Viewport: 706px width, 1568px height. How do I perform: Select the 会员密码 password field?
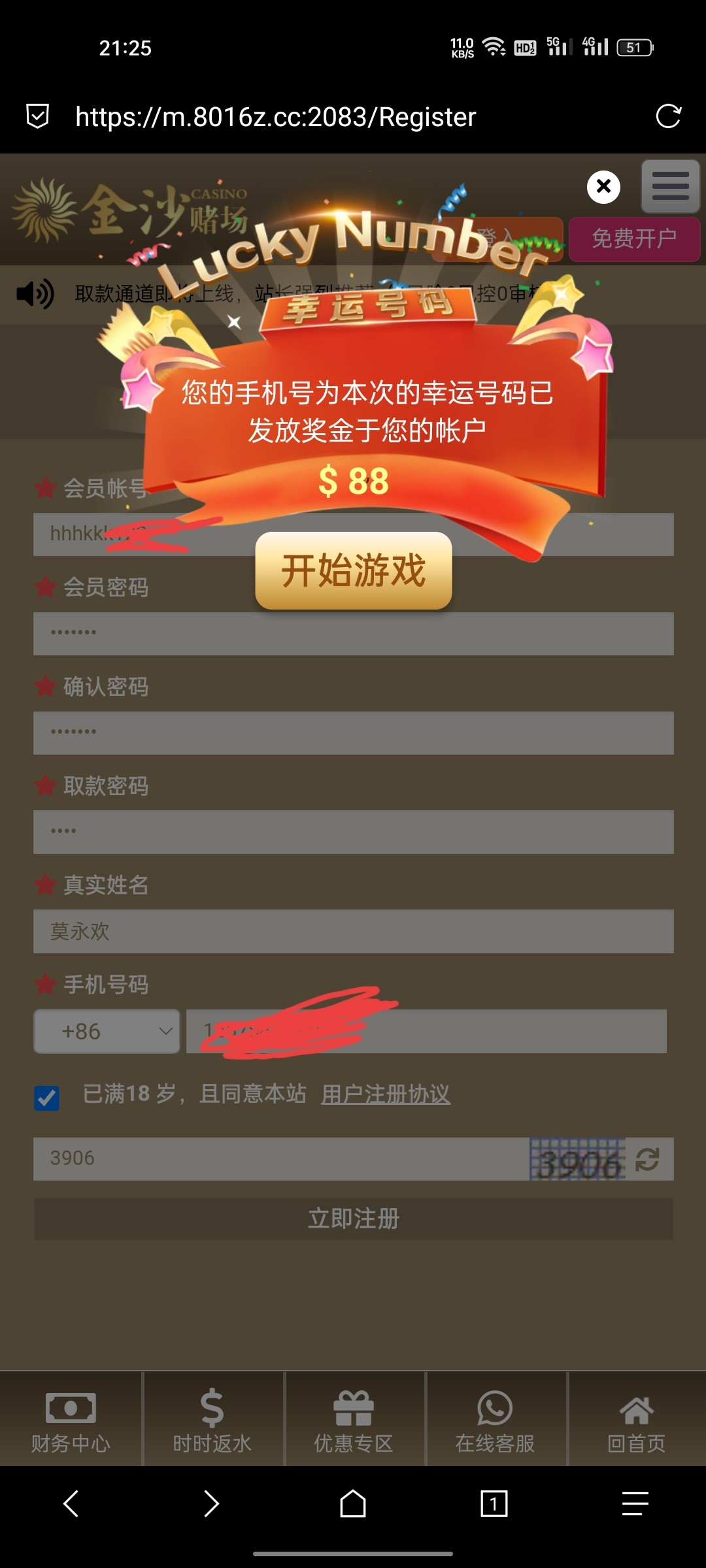(353, 633)
